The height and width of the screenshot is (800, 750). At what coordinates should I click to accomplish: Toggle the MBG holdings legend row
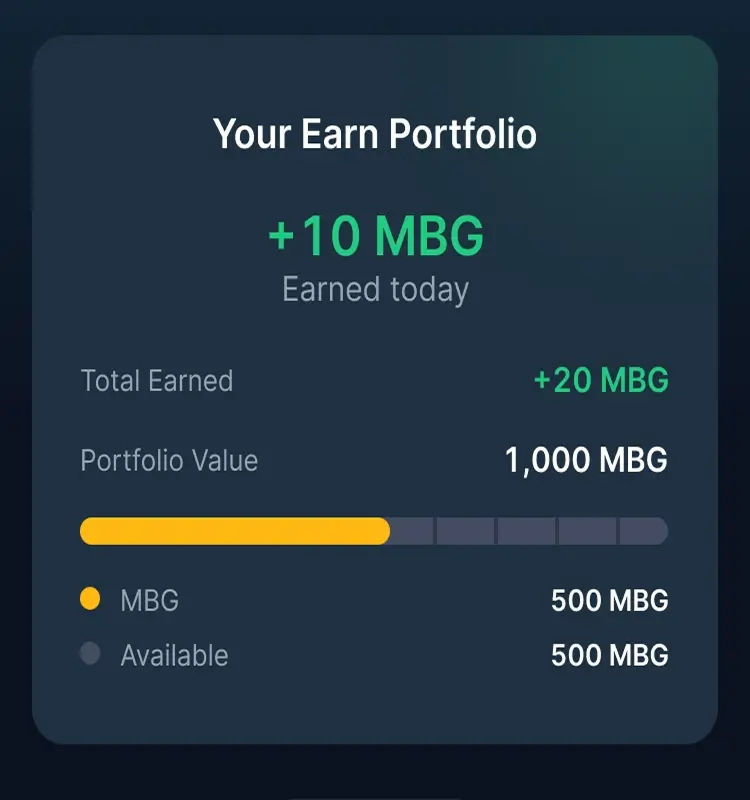[x=375, y=601]
